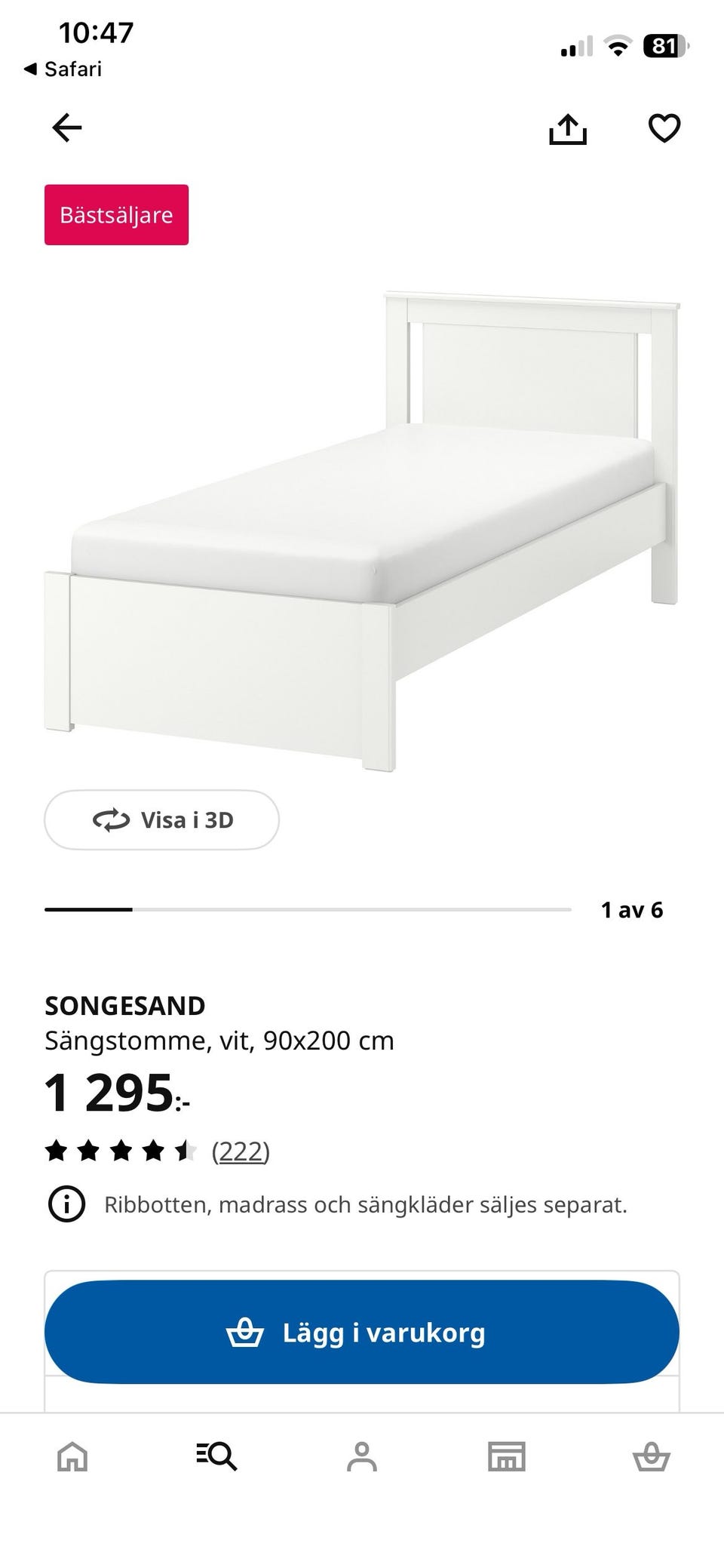Open the 222 reviews link
The width and height of the screenshot is (724, 1568).
click(x=241, y=1151)
